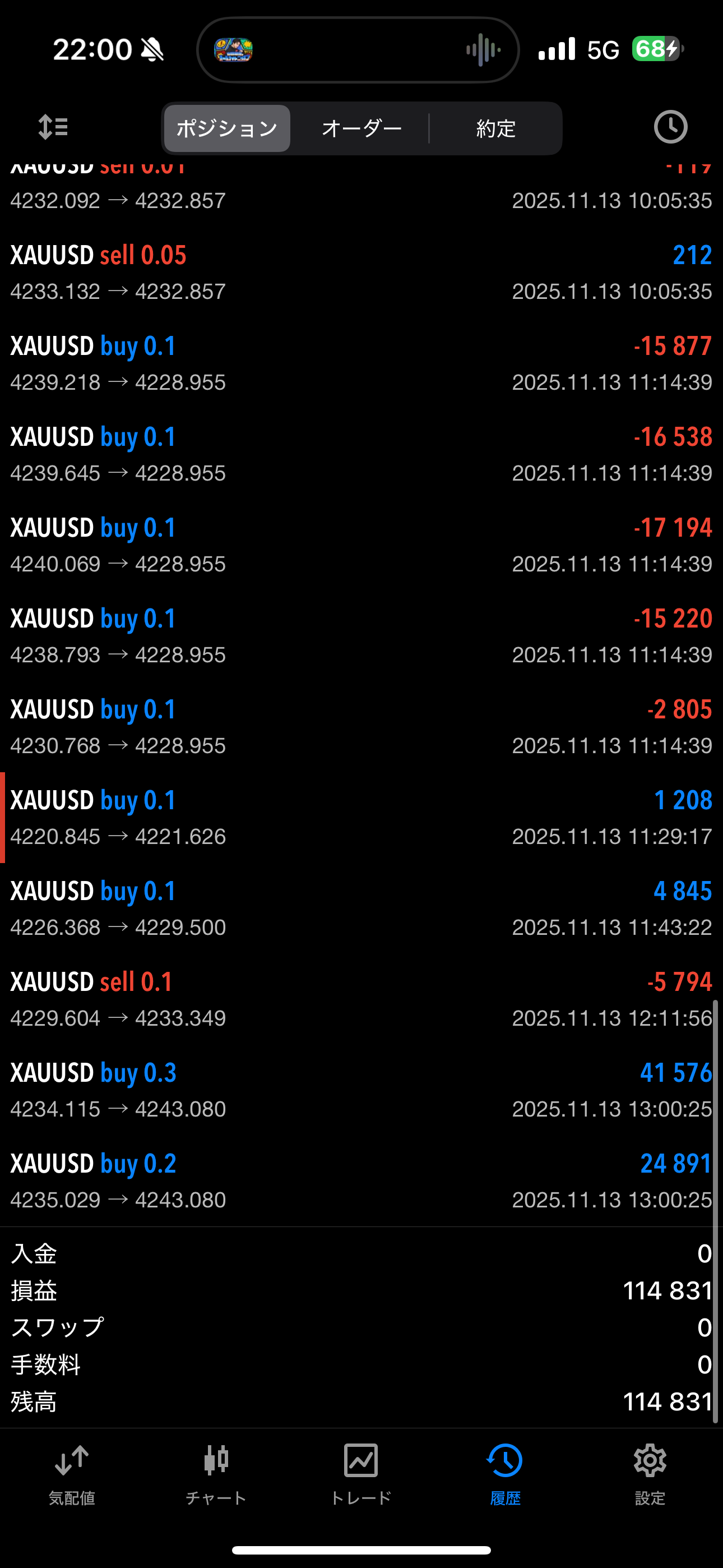The height and width of the screenshot is (1568, 723).
Task: Expand the buy 0.2 trade with profit 24 891
Action: tap(361, 1181)
